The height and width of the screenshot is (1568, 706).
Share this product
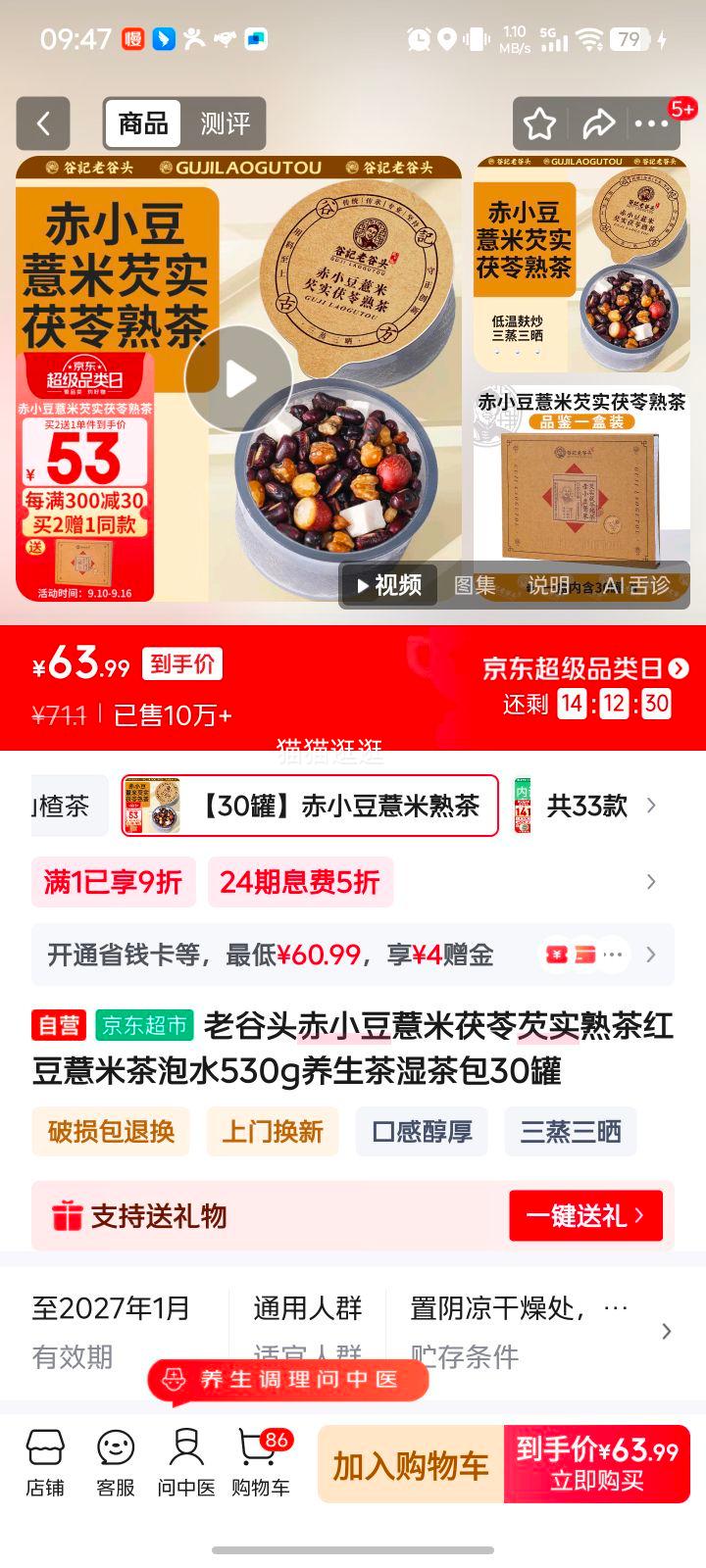click(x=597, y=123)
